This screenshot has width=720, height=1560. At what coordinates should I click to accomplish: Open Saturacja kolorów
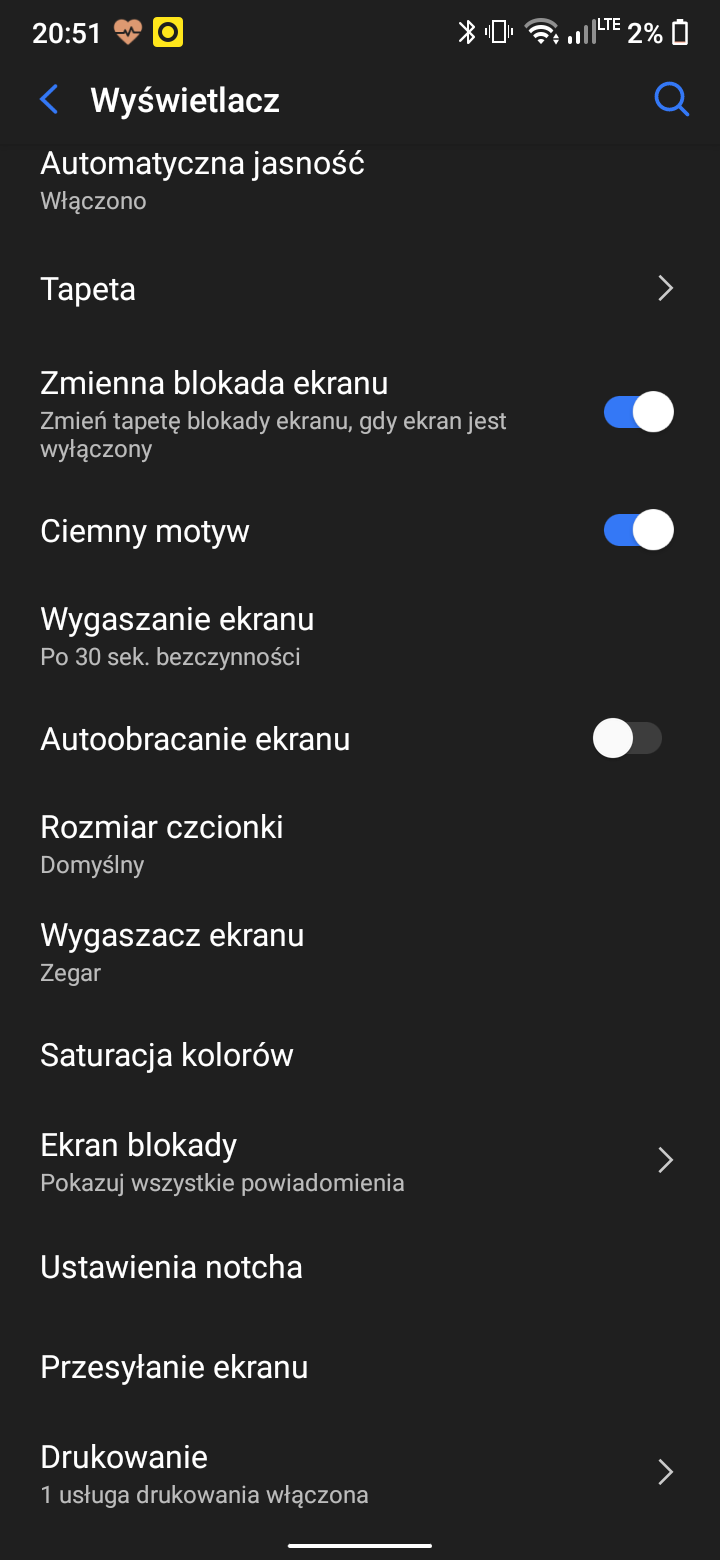(x=360, y=1055)
